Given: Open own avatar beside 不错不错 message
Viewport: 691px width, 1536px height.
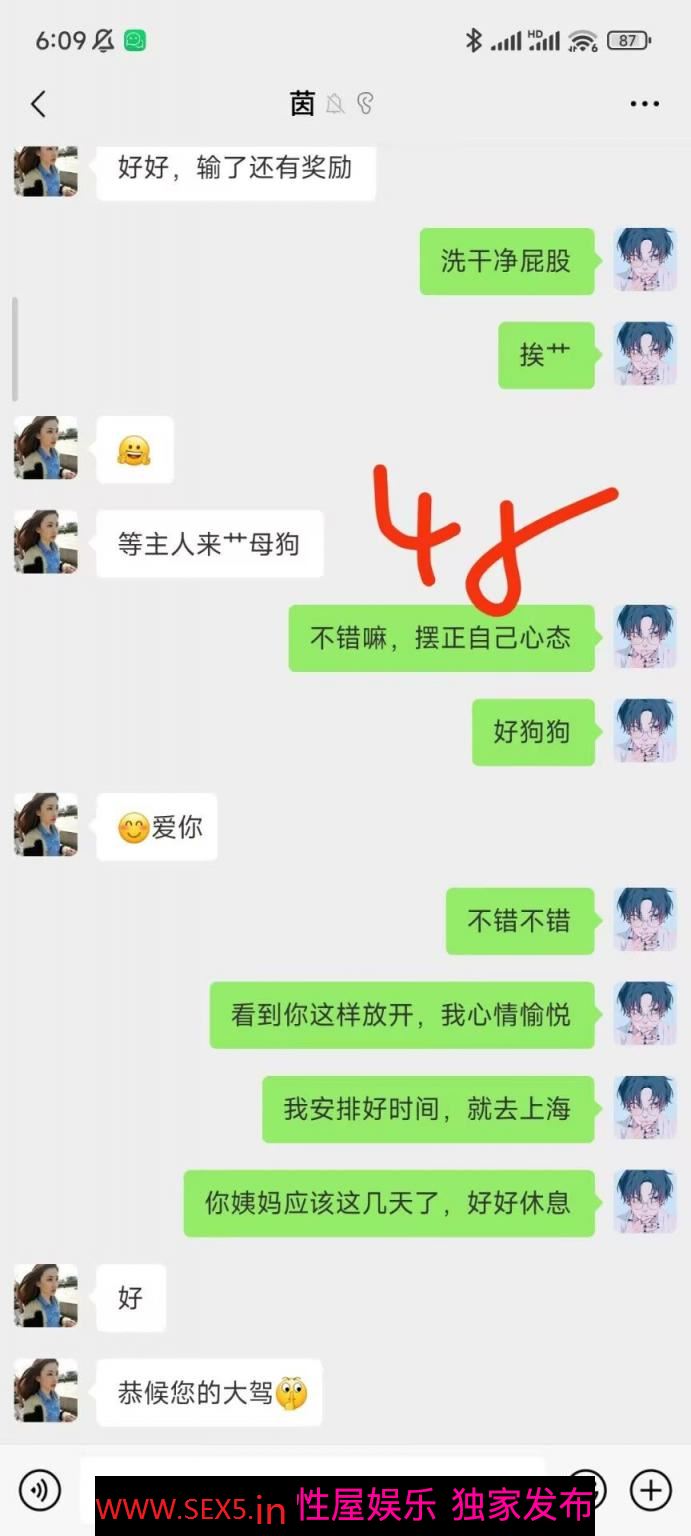Looking at the screenshot, I should [645, 920].
